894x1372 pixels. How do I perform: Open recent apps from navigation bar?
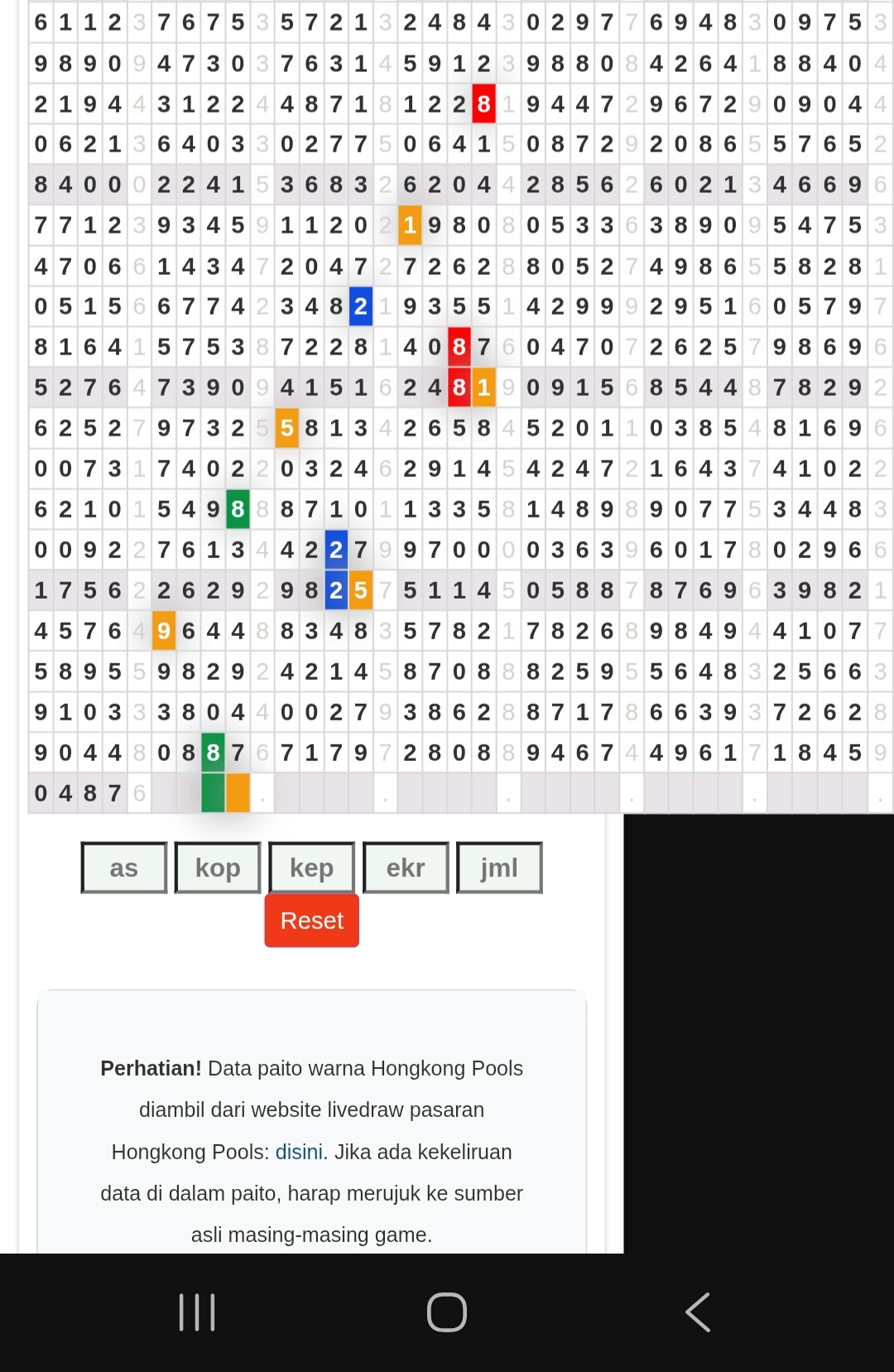click(197, 1312)
